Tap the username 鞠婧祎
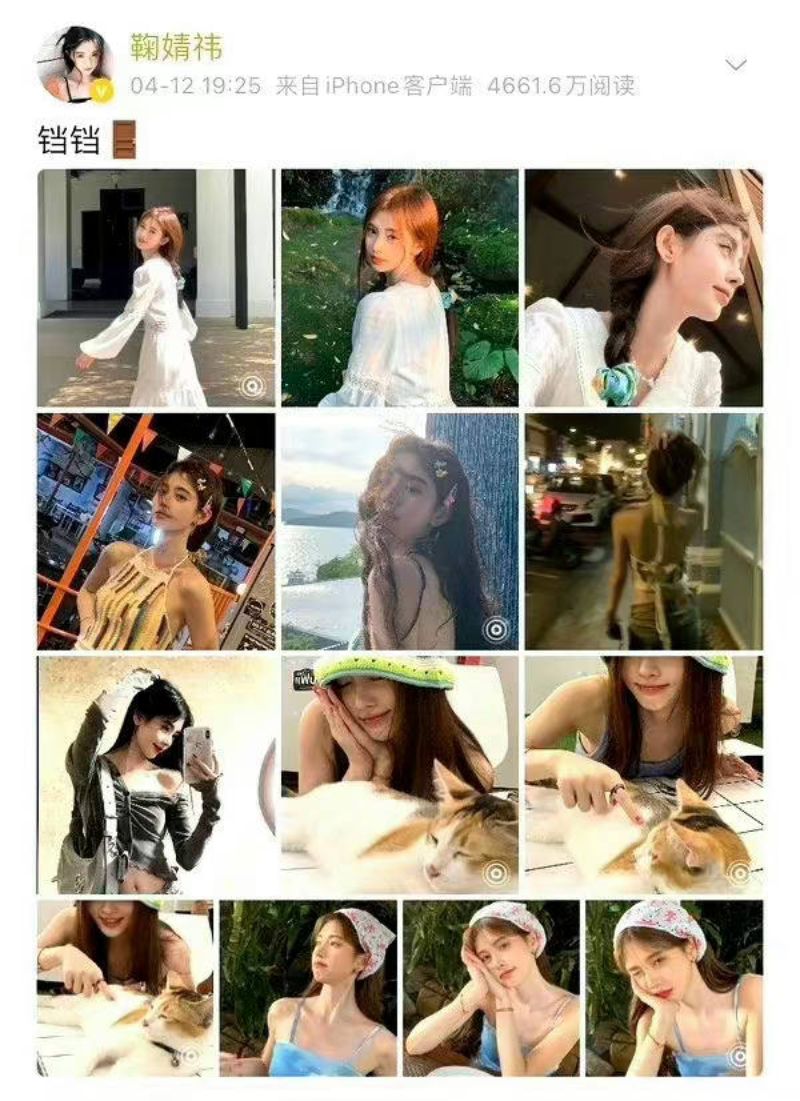Screen dimensions: 800x1101 click(x=176, y=46)
